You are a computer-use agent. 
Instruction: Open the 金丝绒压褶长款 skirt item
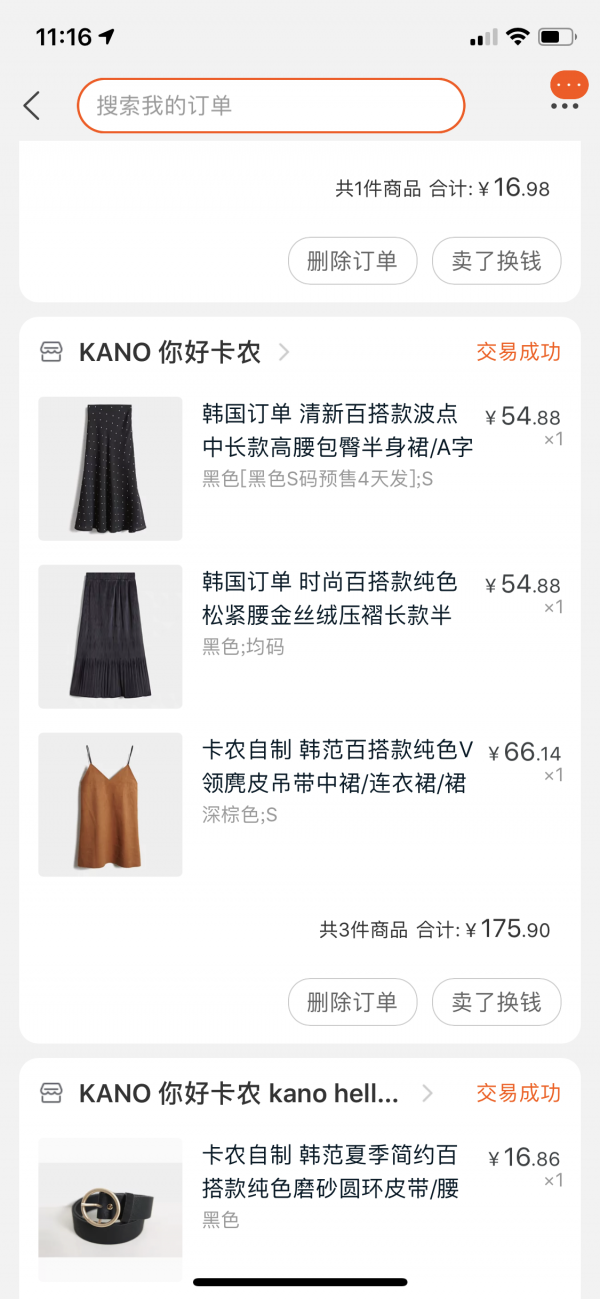pyautogui.click(x=330, y=598)
